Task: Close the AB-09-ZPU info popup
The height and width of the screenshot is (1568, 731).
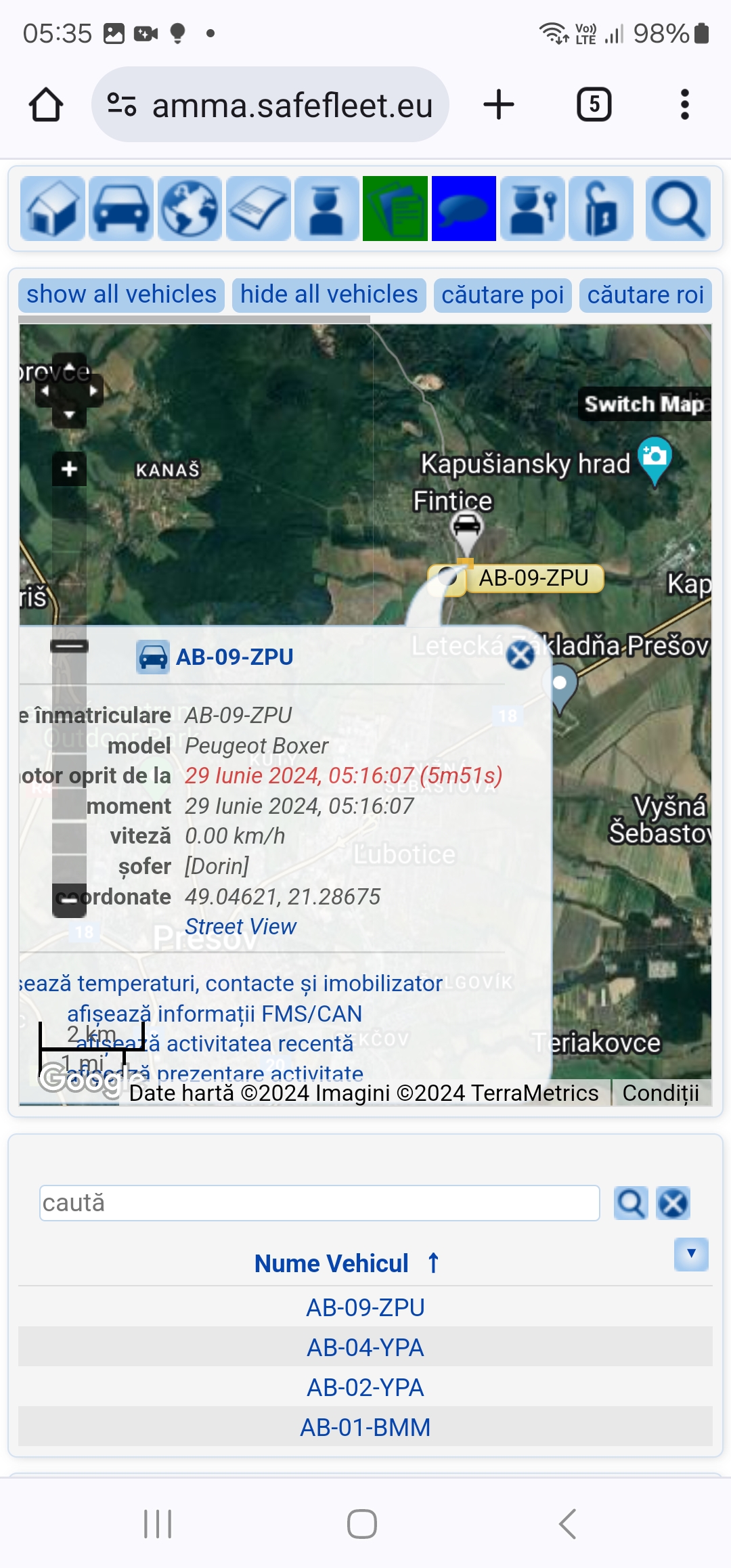Action: 520,655
